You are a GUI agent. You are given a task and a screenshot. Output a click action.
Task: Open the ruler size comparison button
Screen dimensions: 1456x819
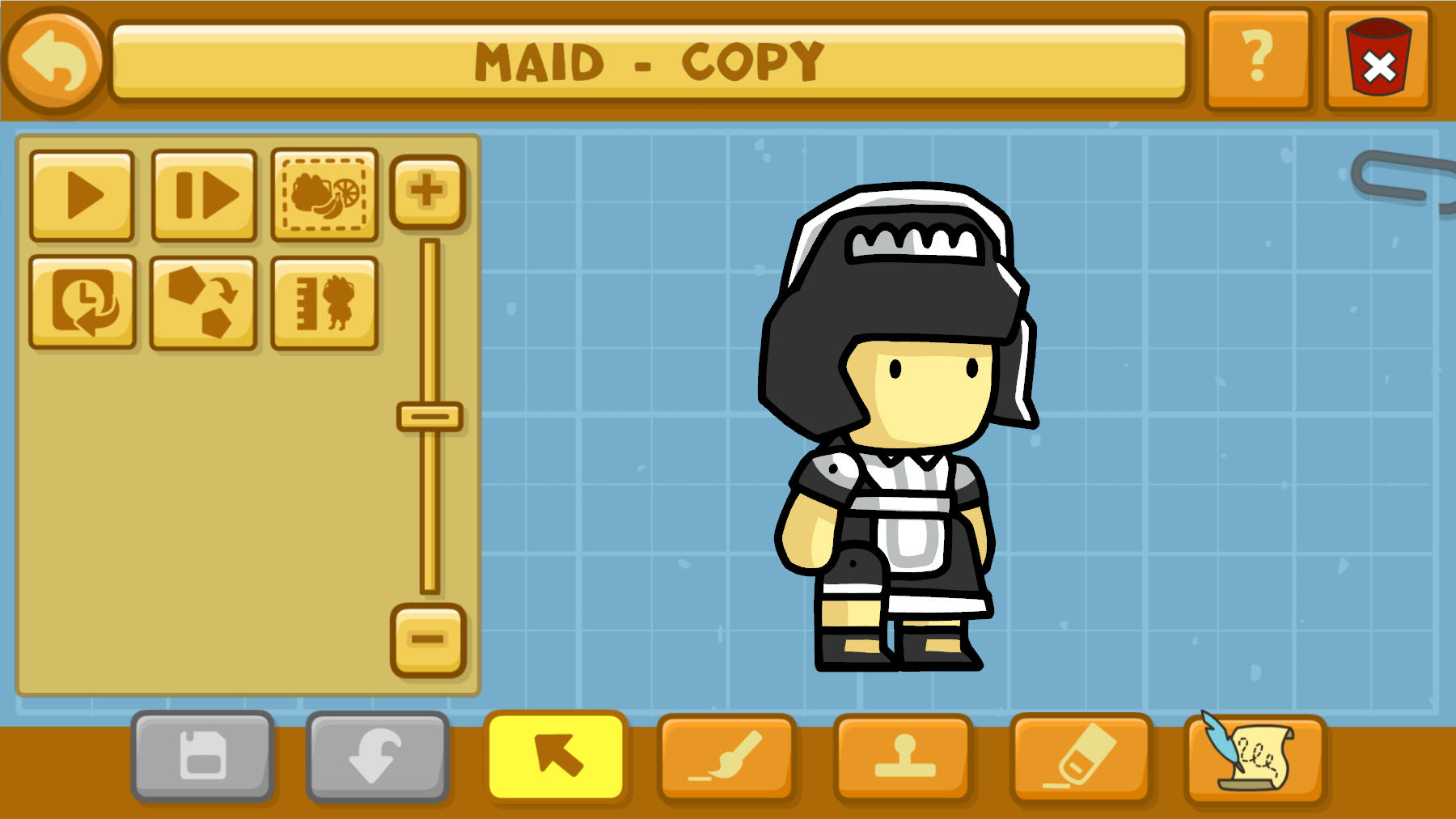tap(324, 303)
